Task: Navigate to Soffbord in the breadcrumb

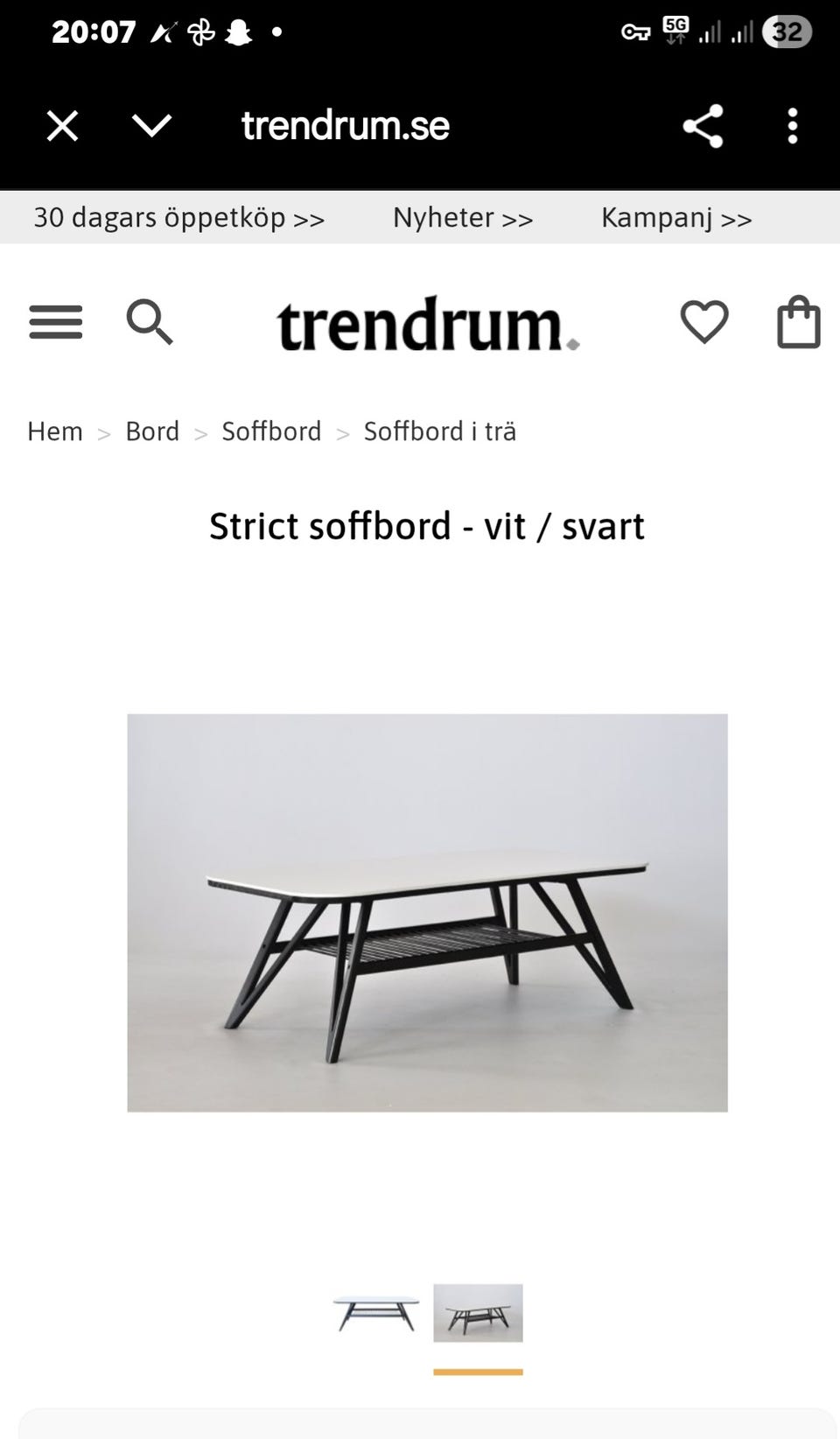Action: coord(271,431)
